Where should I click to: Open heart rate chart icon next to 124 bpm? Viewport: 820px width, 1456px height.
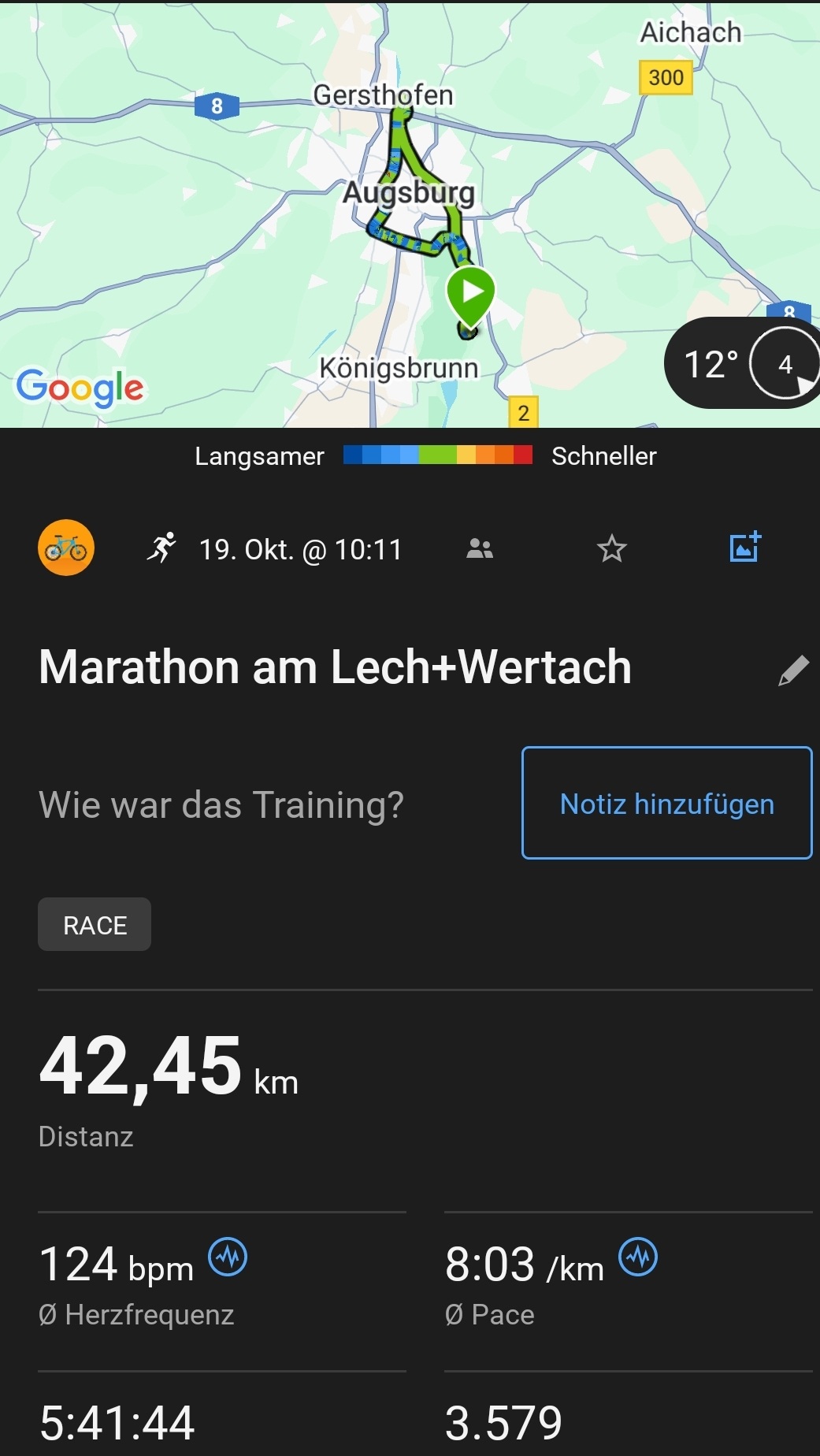(x=228, y=1256)
